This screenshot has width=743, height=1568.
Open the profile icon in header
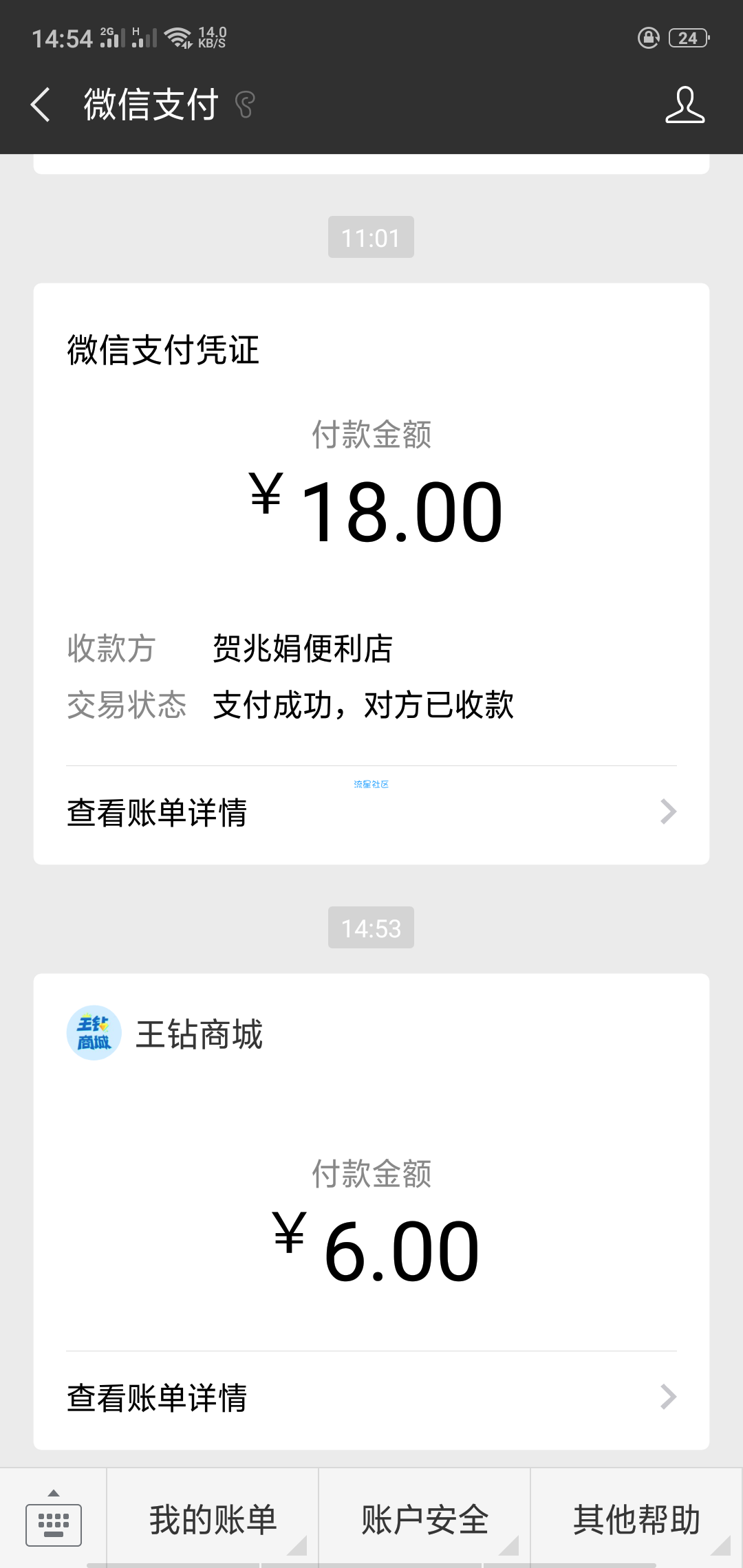coord(685,105)
